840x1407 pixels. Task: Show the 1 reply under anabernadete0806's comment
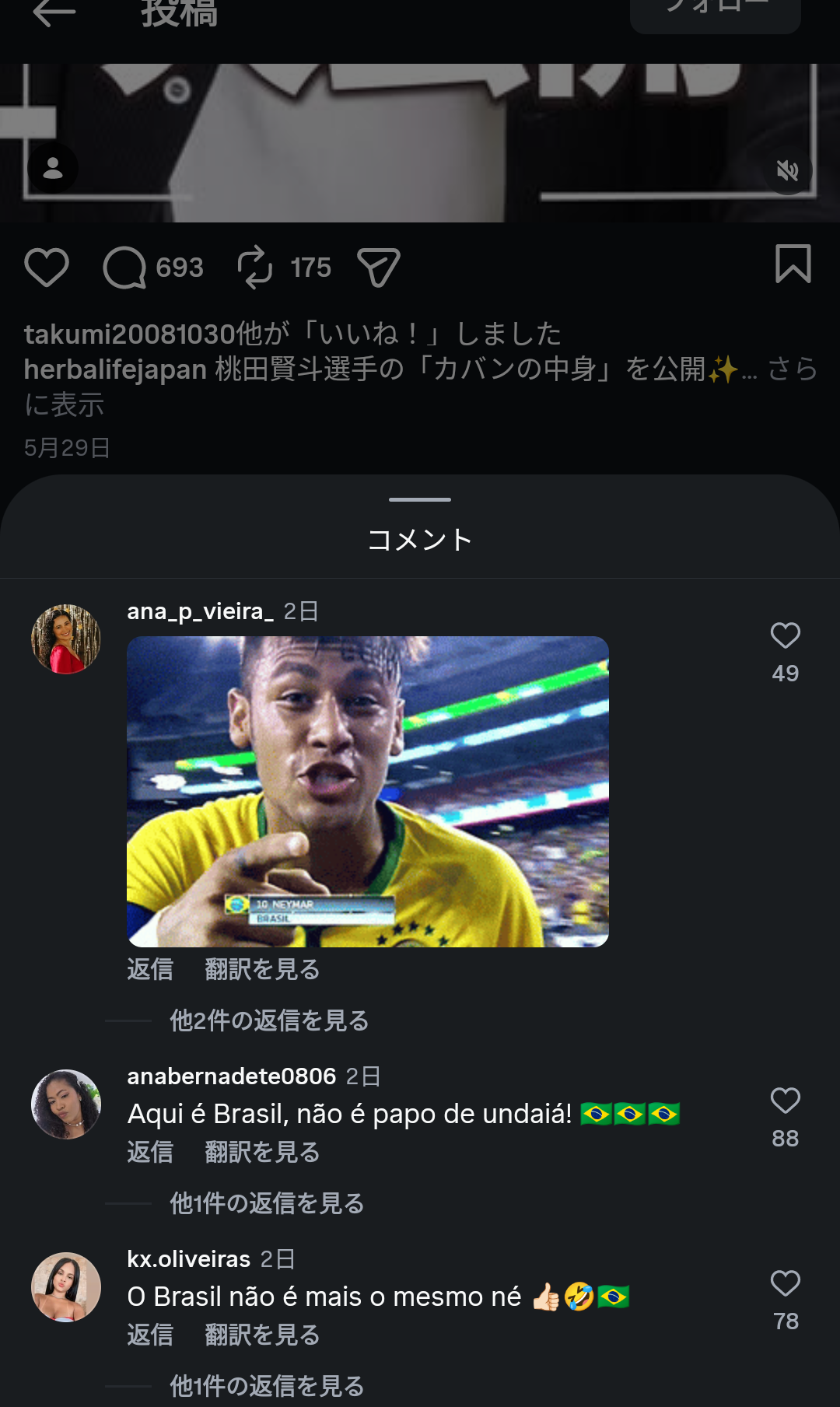pyautogui.click(x=267, y=1203)
